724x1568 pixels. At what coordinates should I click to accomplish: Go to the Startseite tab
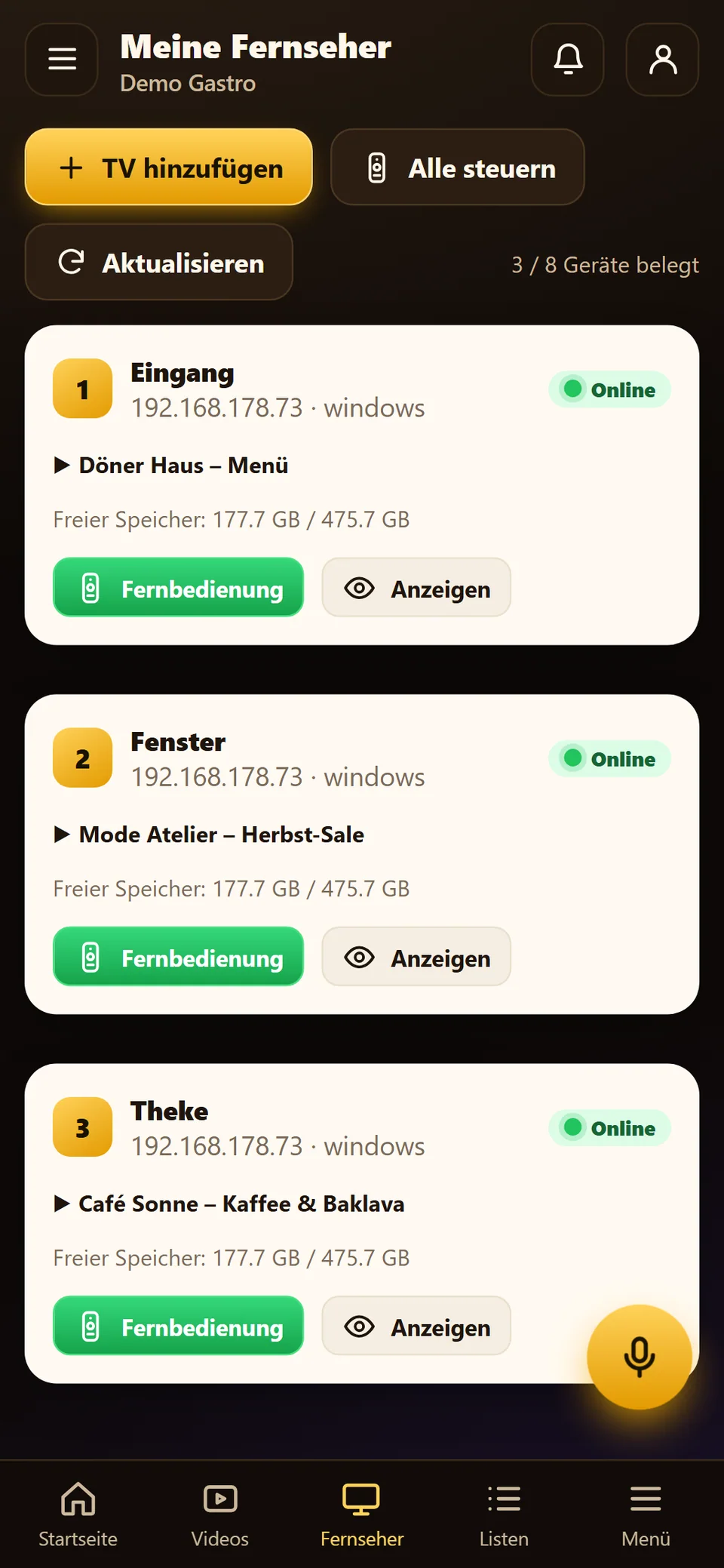click(x=78, y=1514)
